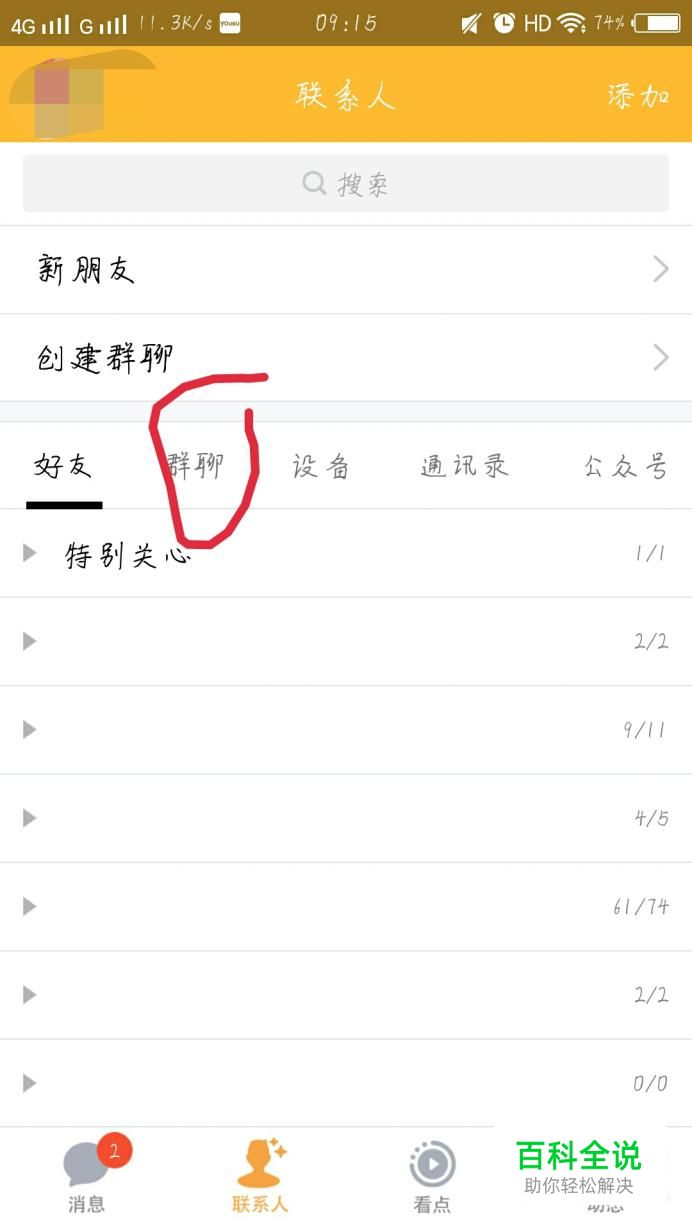Screen dimensions: 692x1230
Task: Expand the friend group showing 61/74
Action: [346, 907]
